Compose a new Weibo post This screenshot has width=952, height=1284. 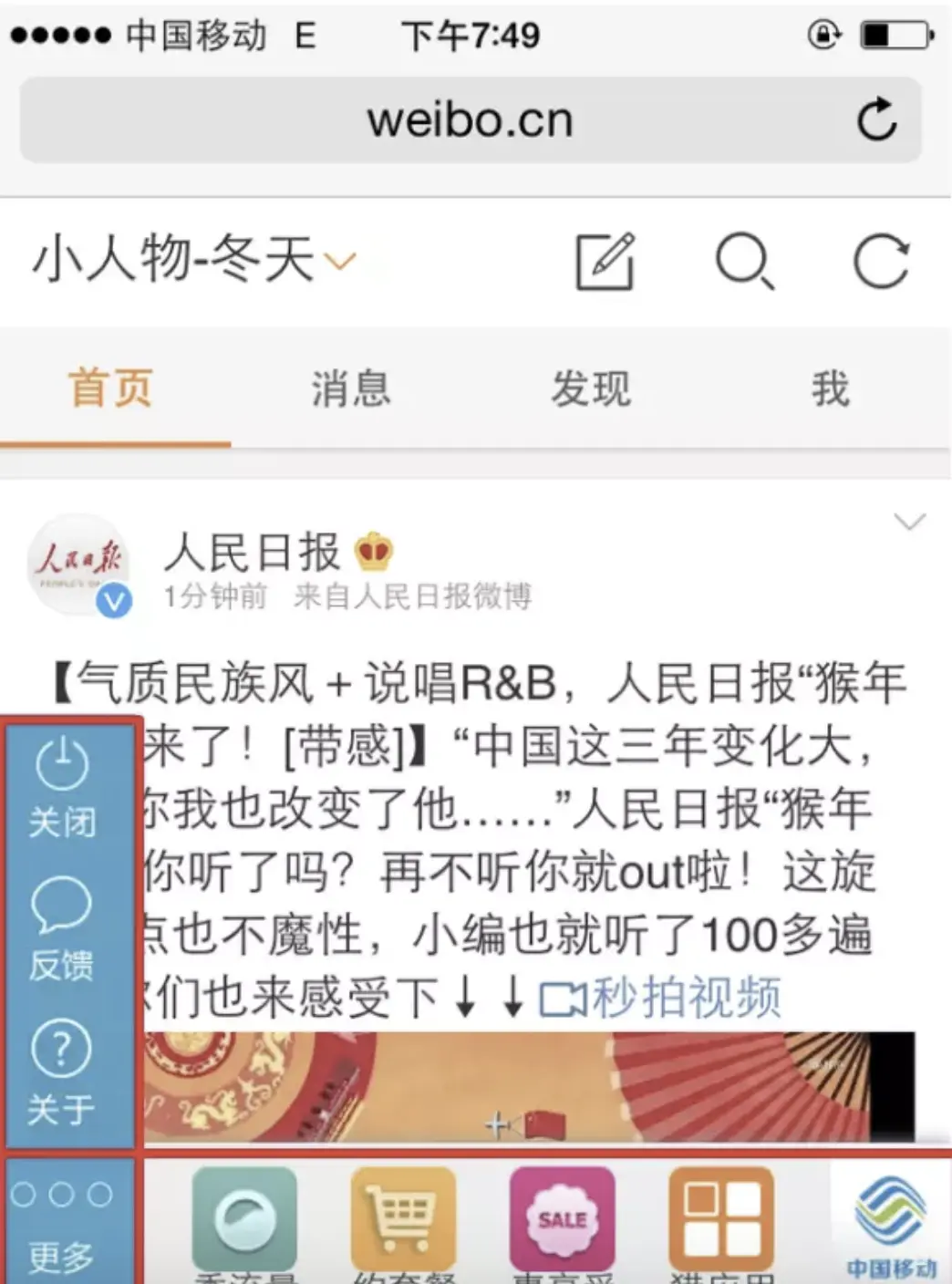click(x=605, y=261)
